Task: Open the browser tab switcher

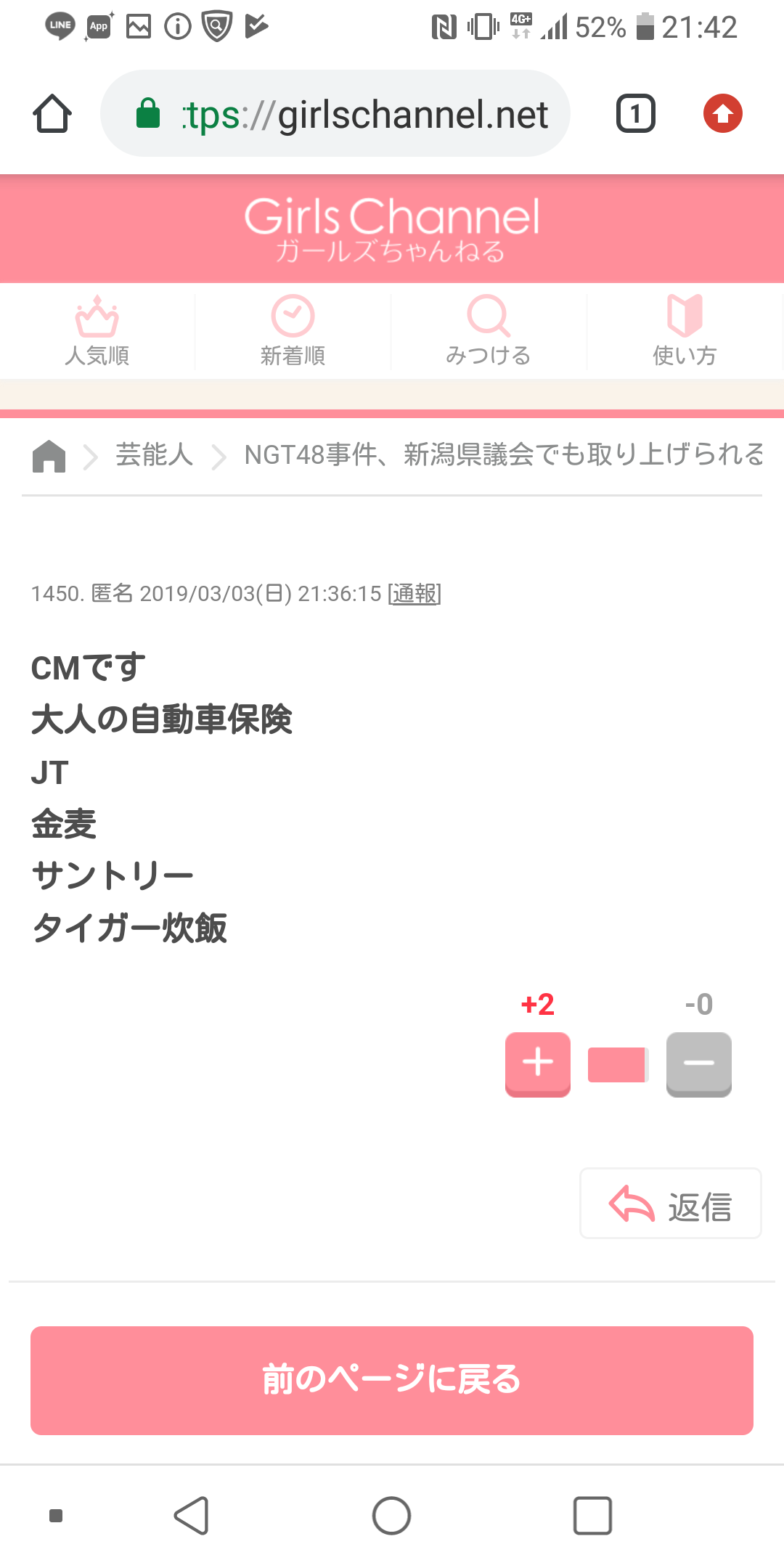Action: pyautogui.click(x=636, y=114)
